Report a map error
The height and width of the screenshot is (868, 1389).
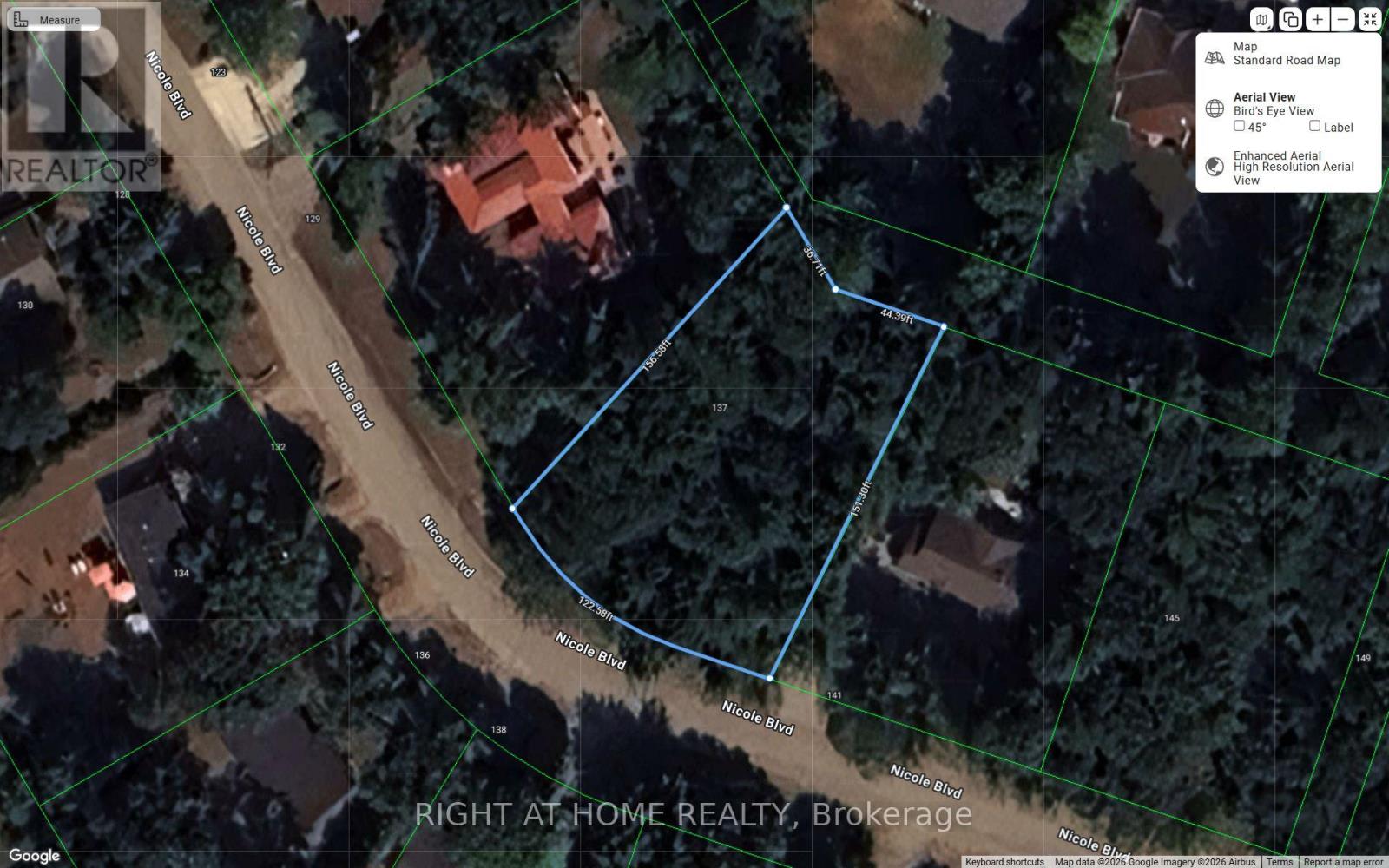[1343, 862]
